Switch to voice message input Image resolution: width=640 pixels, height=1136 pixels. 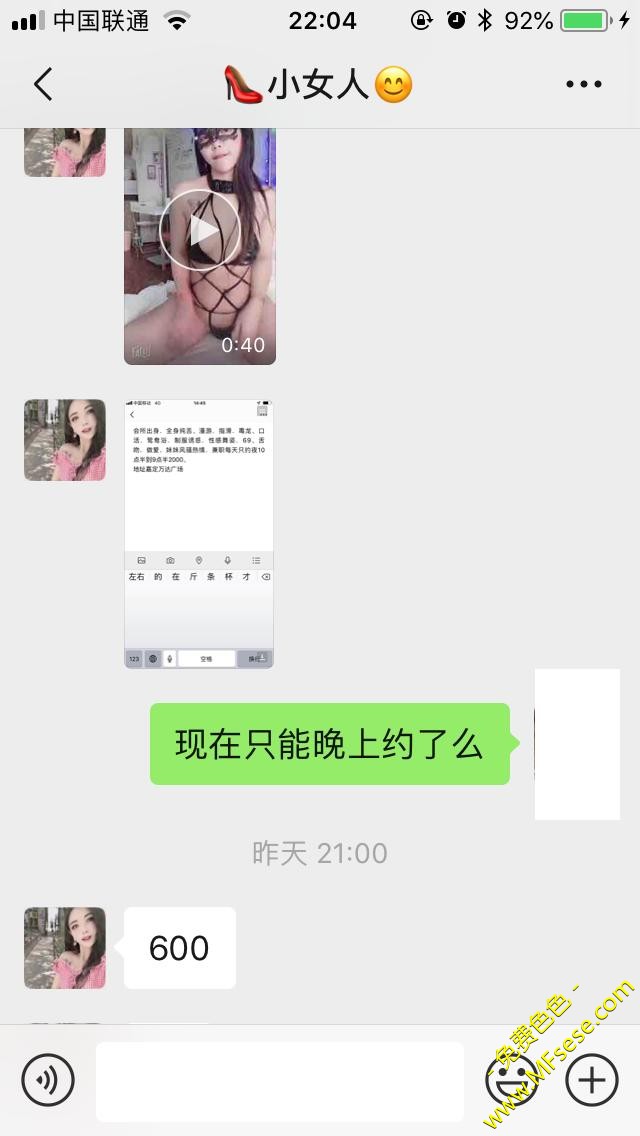[x=48, y=1080]
